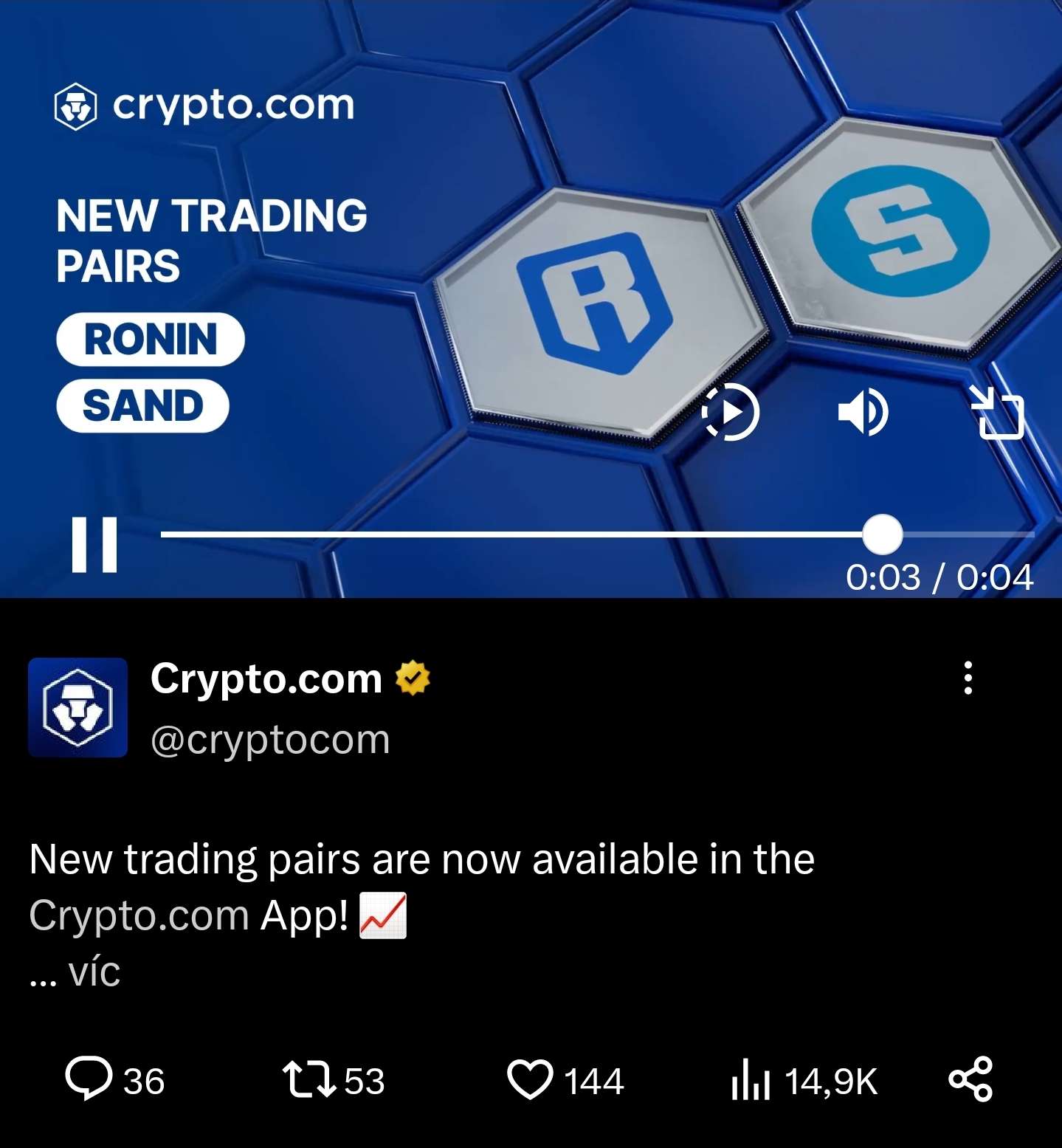Change the video playback speed

click(730, 412)
